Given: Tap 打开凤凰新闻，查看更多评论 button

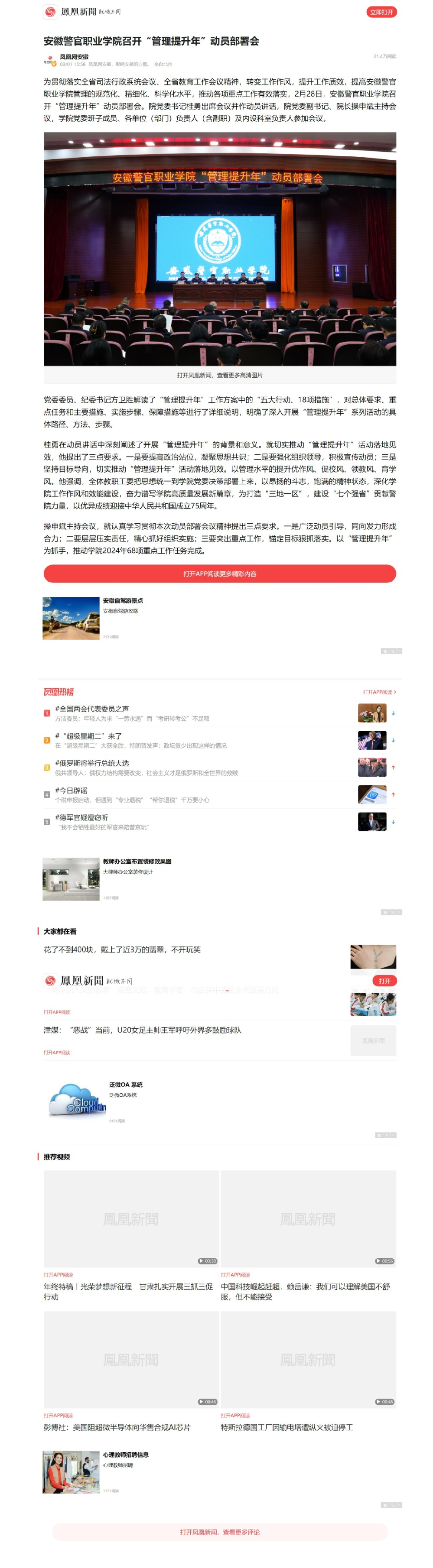Looking at the screenshot, I should [219, 1532].
